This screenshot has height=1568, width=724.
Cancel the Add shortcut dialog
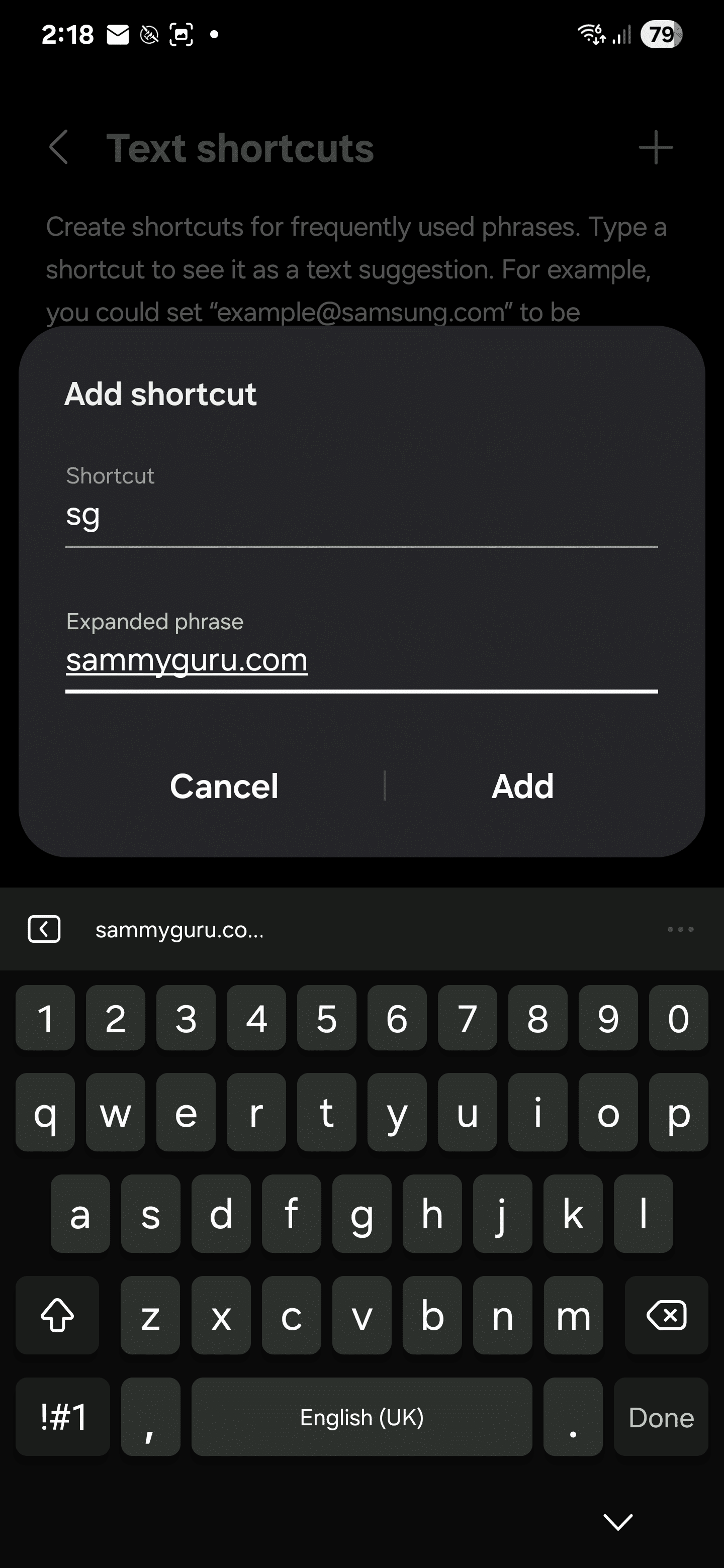coord(224,786)
